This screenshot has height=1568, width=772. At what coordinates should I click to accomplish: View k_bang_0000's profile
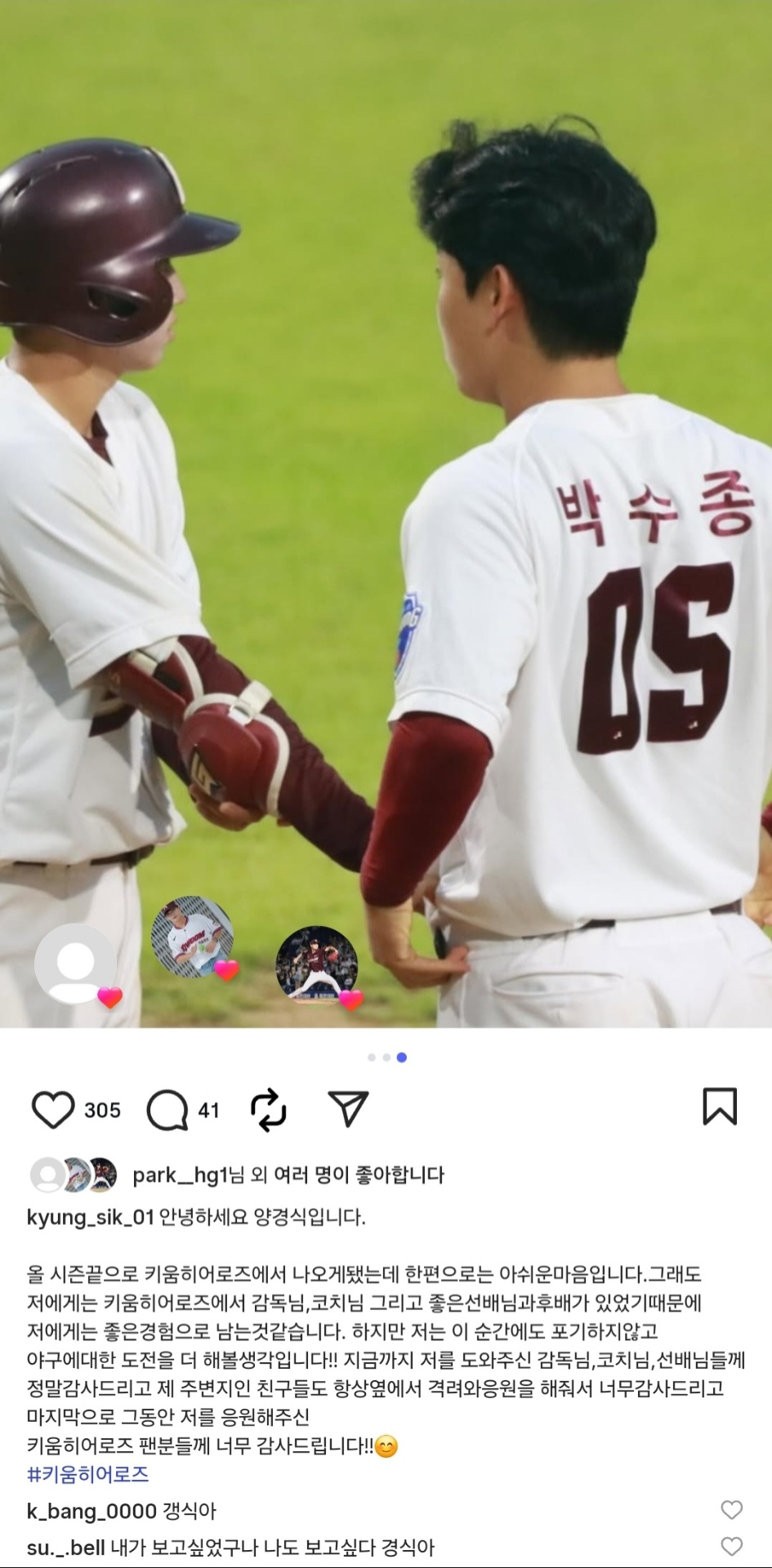point(91,1511)
